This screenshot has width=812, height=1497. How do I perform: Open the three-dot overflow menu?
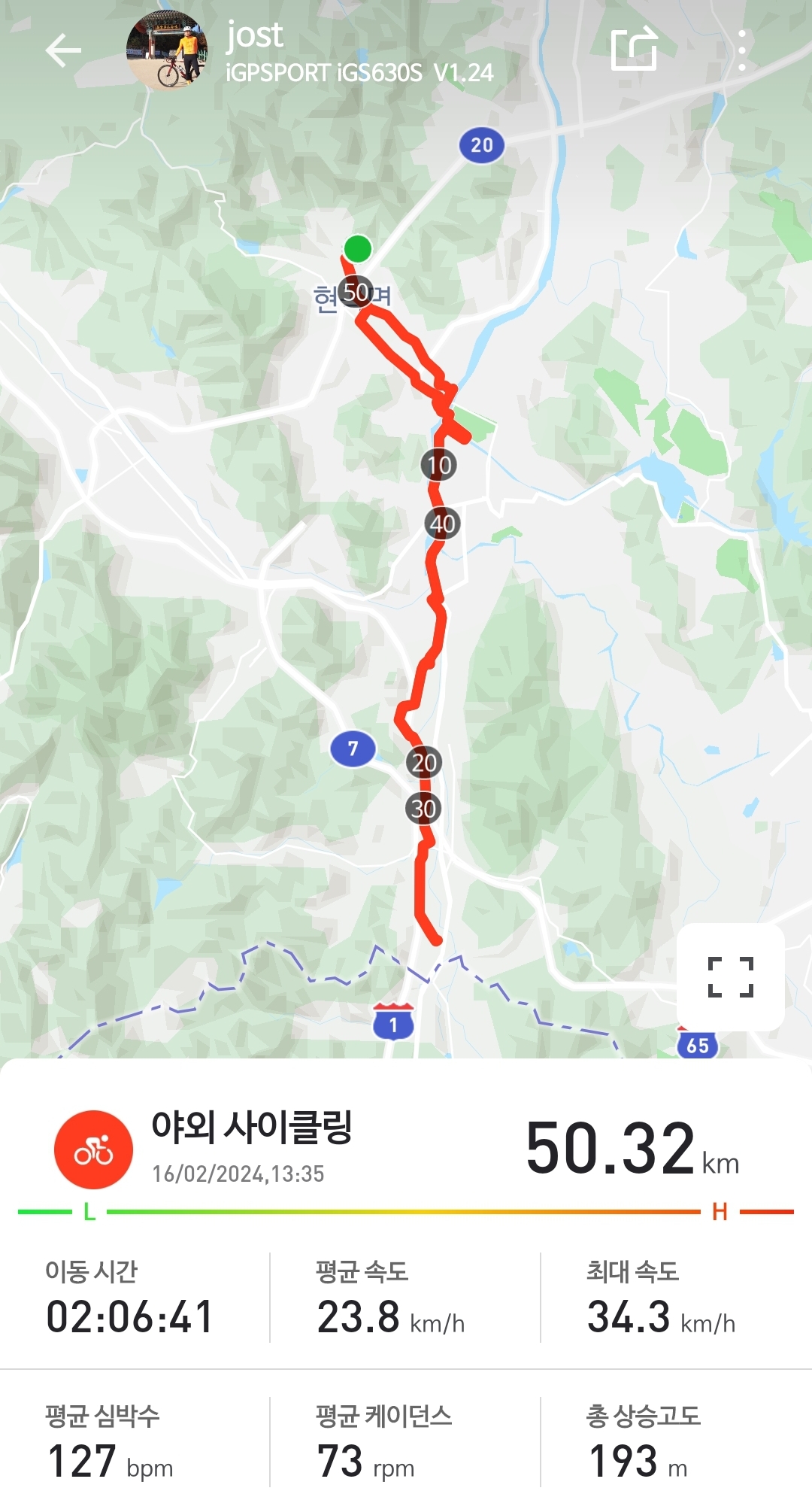coord(741,51)
